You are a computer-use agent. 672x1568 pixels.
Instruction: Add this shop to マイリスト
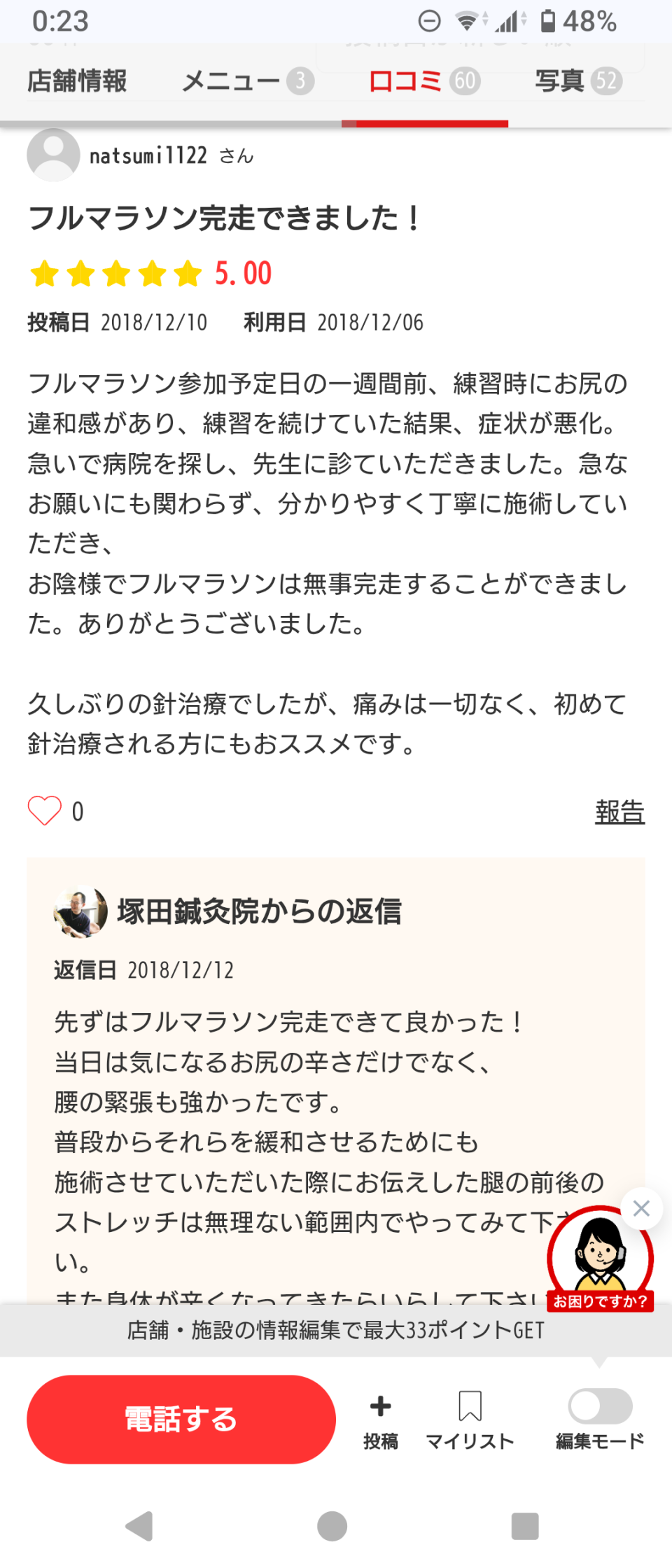click(470, 1420)
